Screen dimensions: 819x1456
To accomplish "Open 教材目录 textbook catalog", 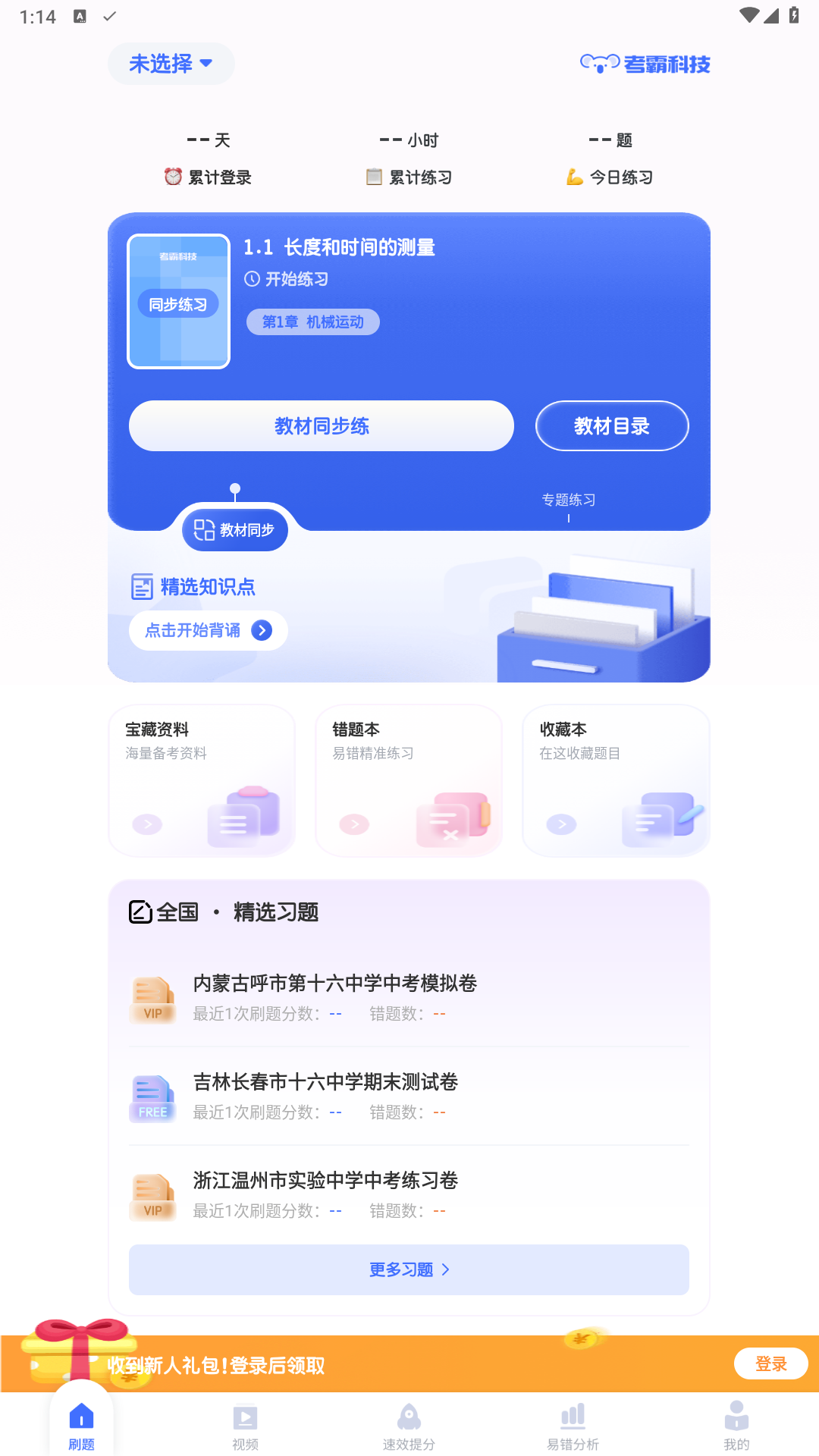I will (x=612, y=426).
